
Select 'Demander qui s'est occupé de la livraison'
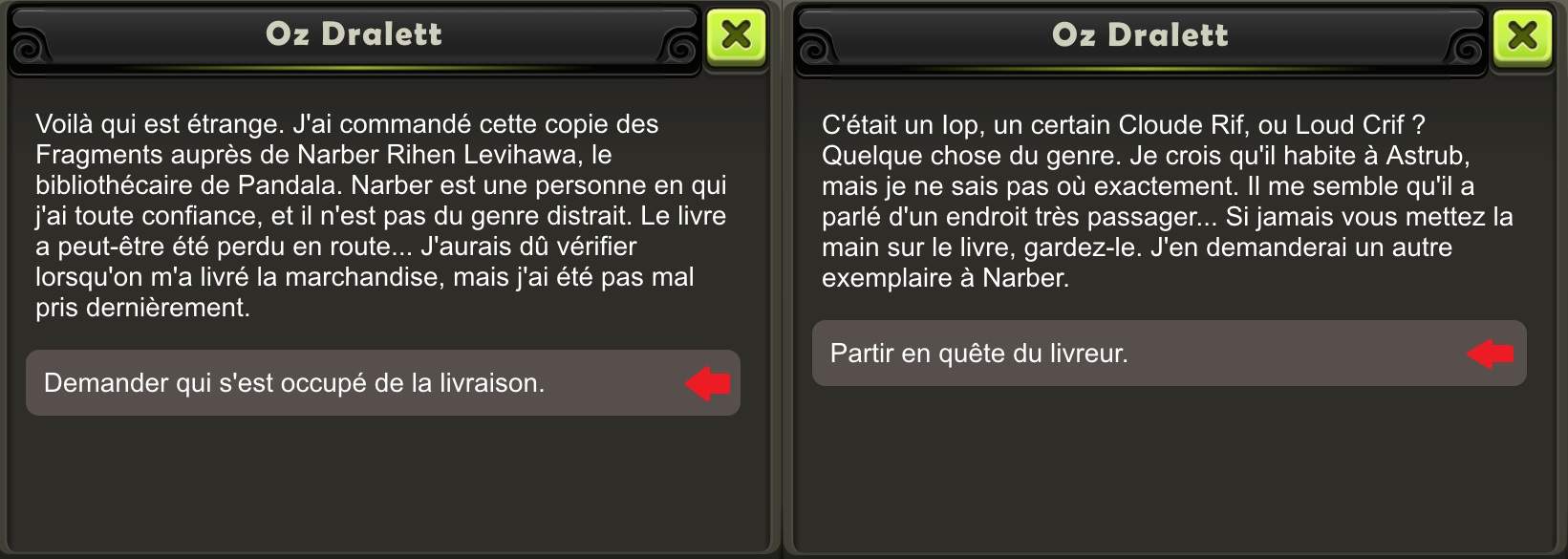coord(382,383)
